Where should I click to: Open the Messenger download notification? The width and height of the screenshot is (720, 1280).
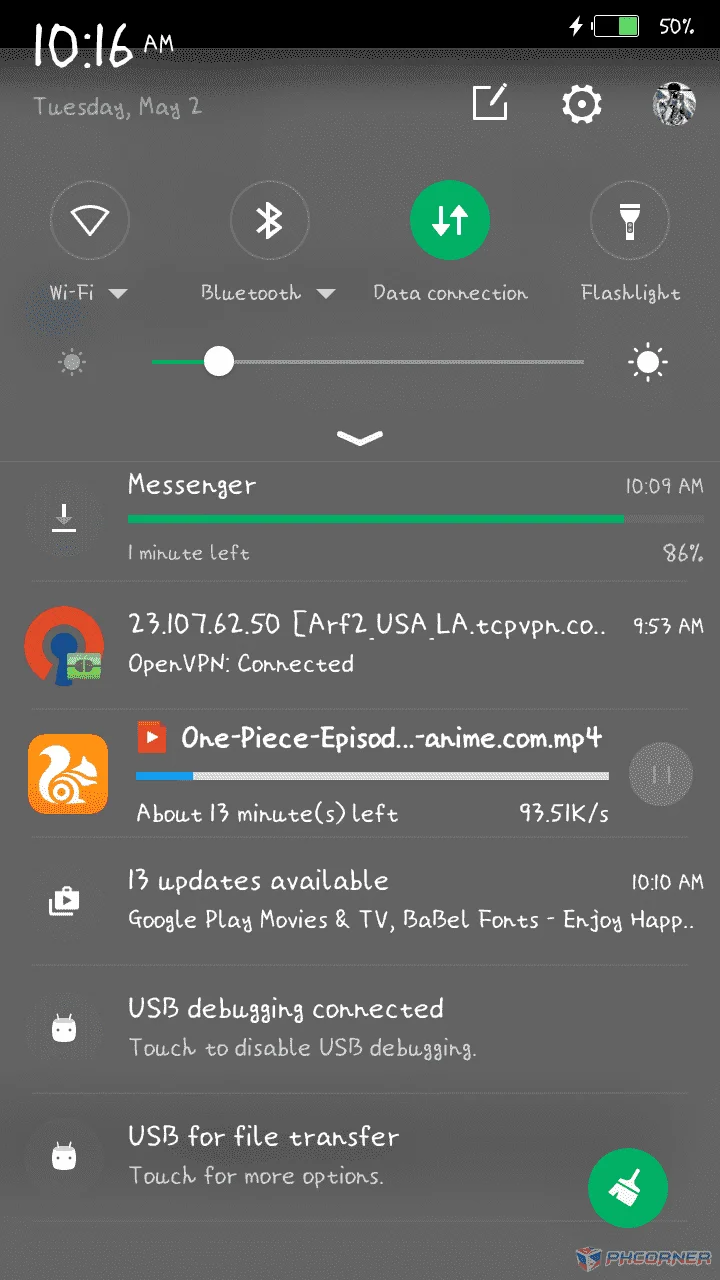tap(360, 521)
